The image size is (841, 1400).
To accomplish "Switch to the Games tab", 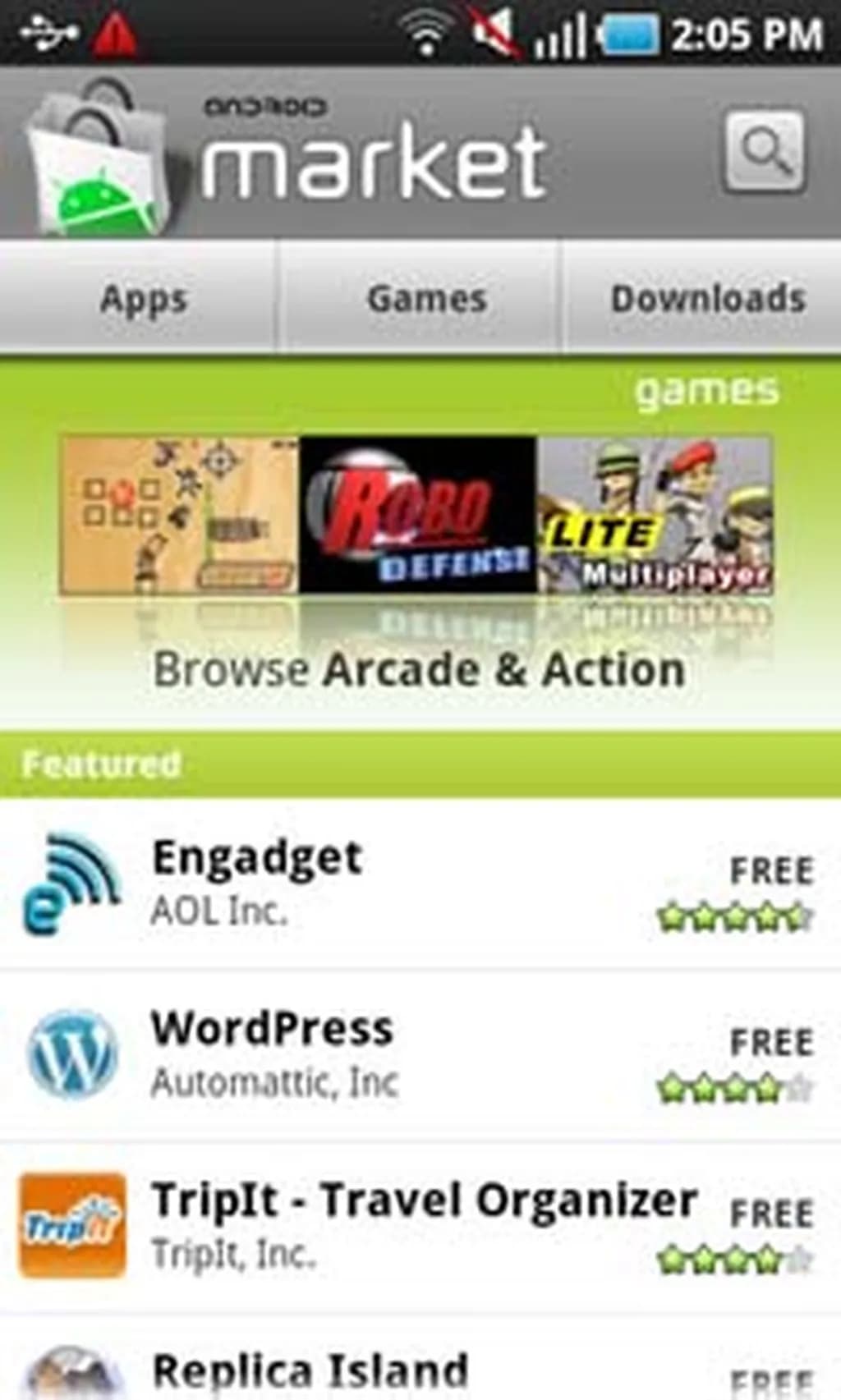I will [x=425, y=299].
